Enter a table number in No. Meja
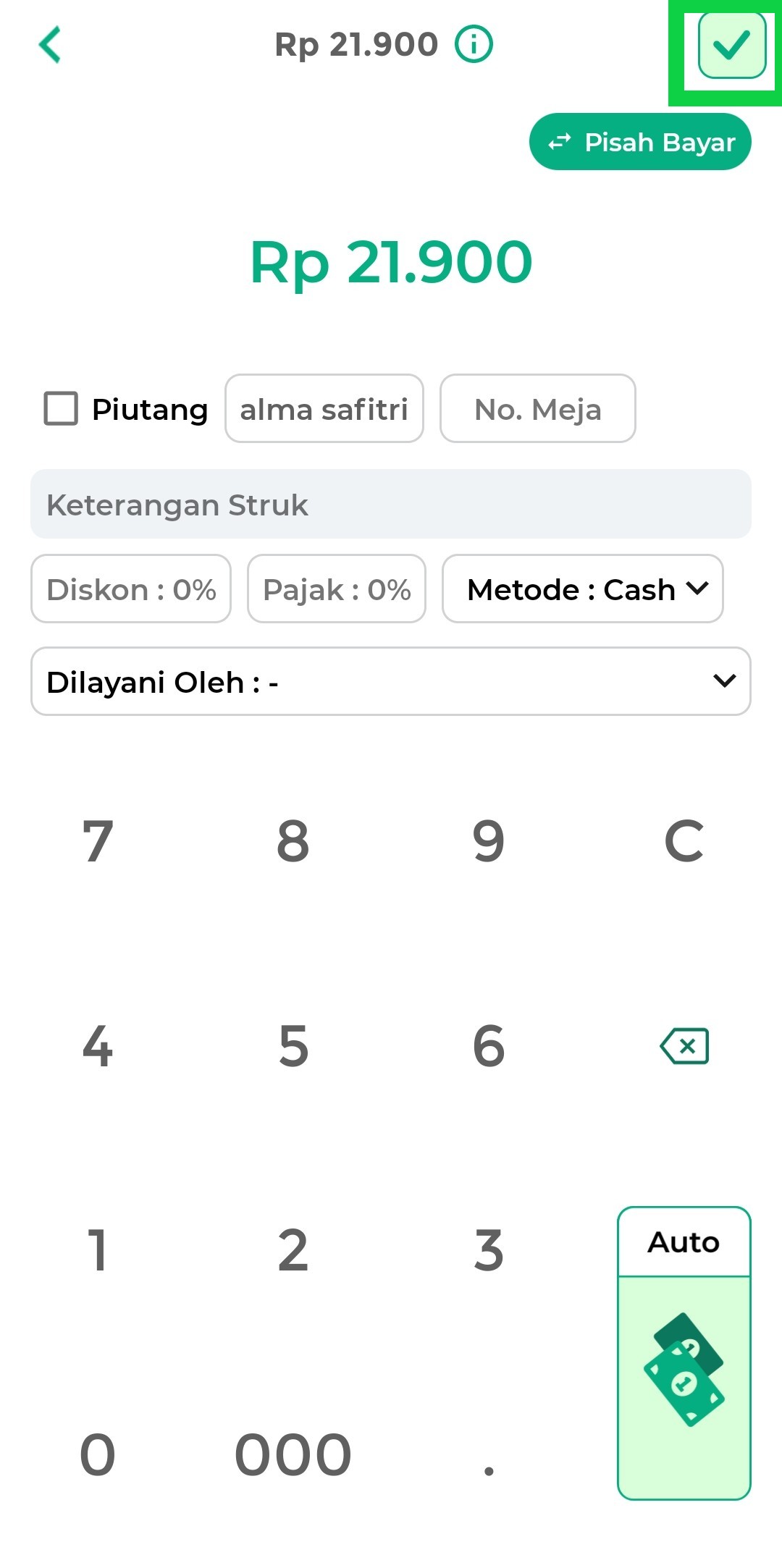 tap(537, 409)
